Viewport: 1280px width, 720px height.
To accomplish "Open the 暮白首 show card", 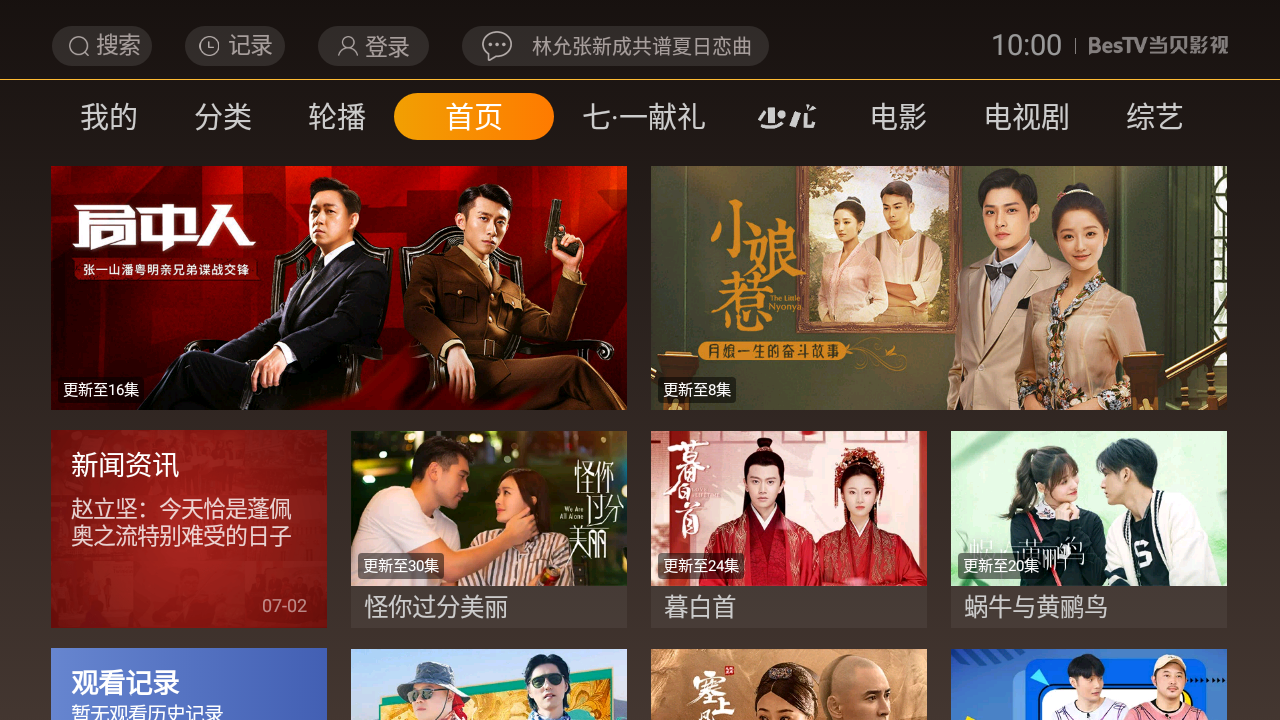I will coord(789,529).
